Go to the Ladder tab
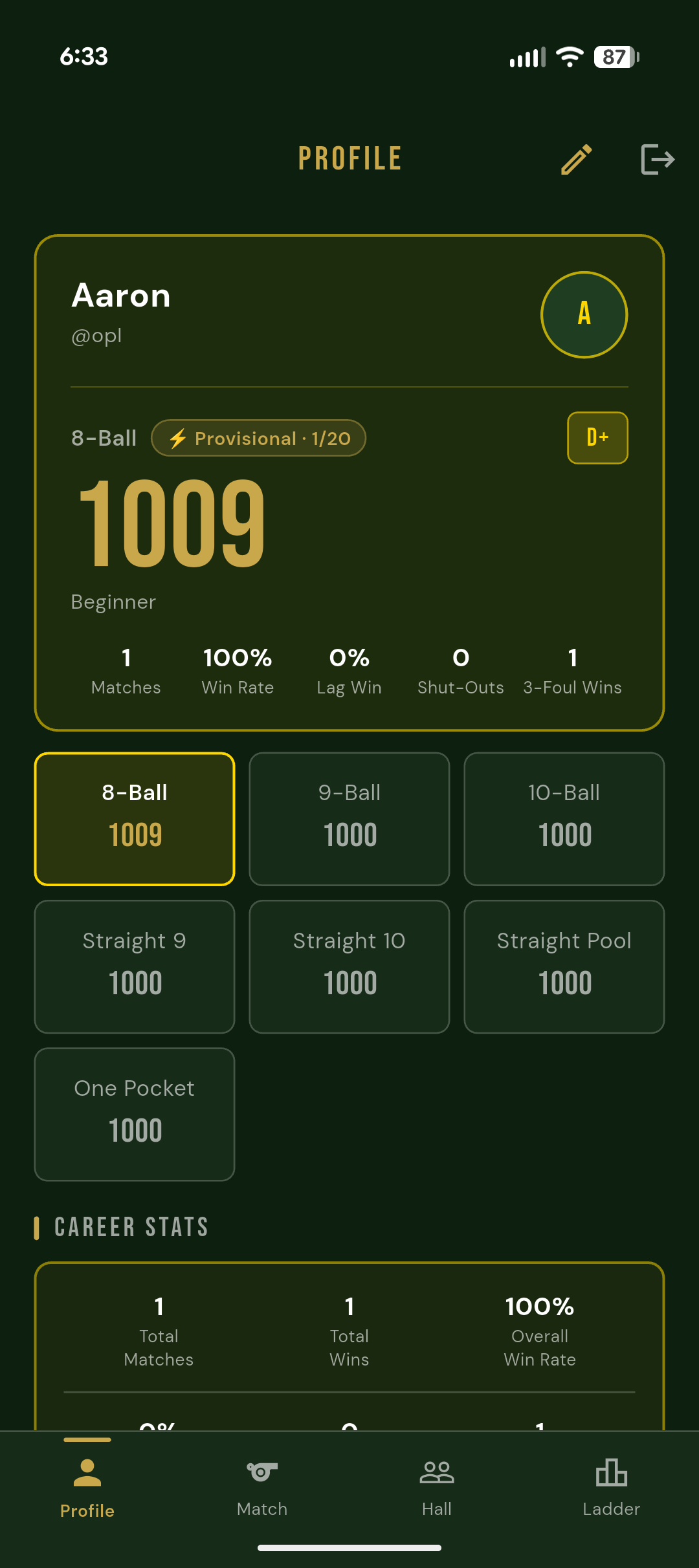 611,1488
